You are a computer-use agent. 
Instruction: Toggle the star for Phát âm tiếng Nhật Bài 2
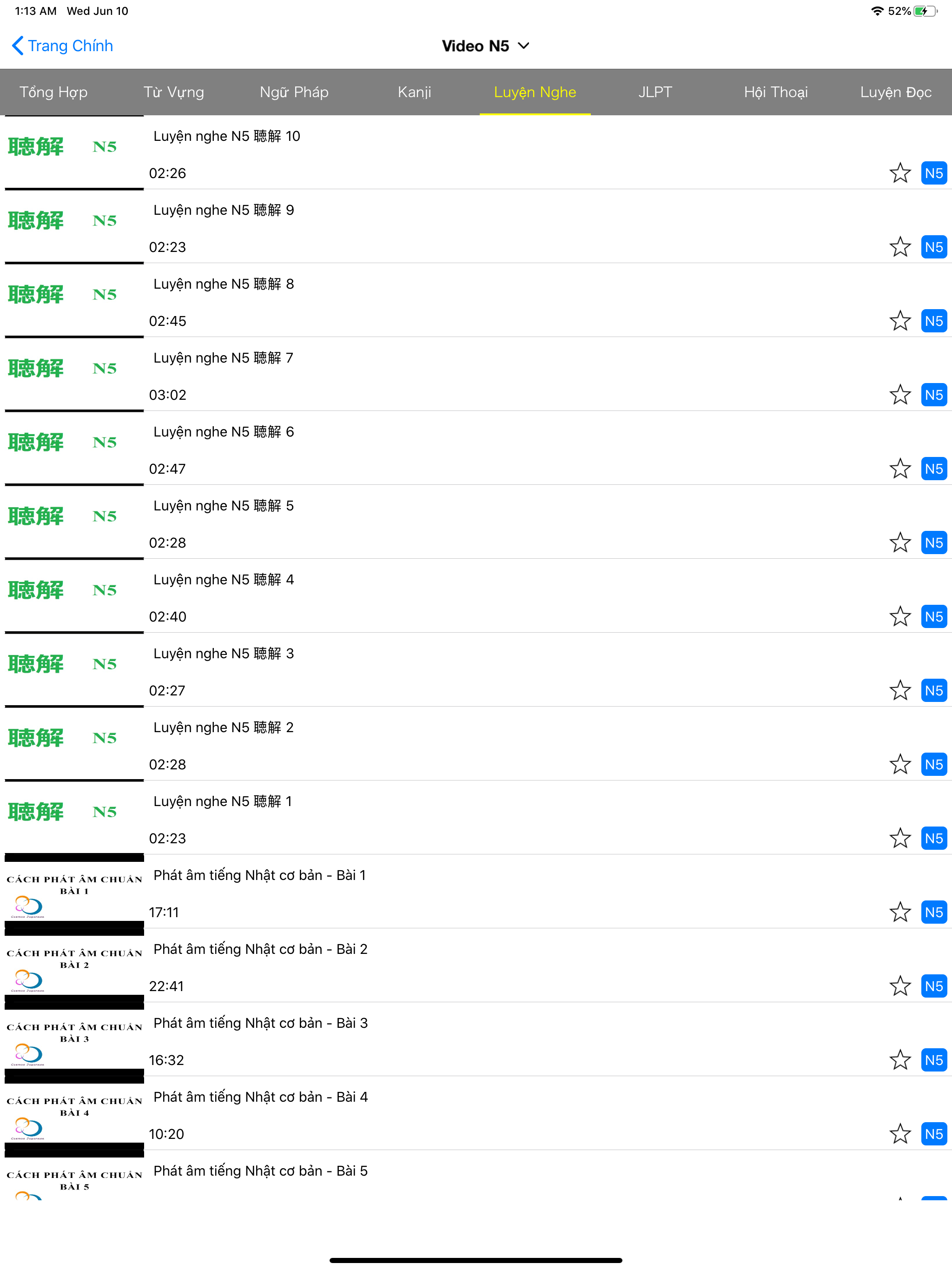tap(900, 986)
